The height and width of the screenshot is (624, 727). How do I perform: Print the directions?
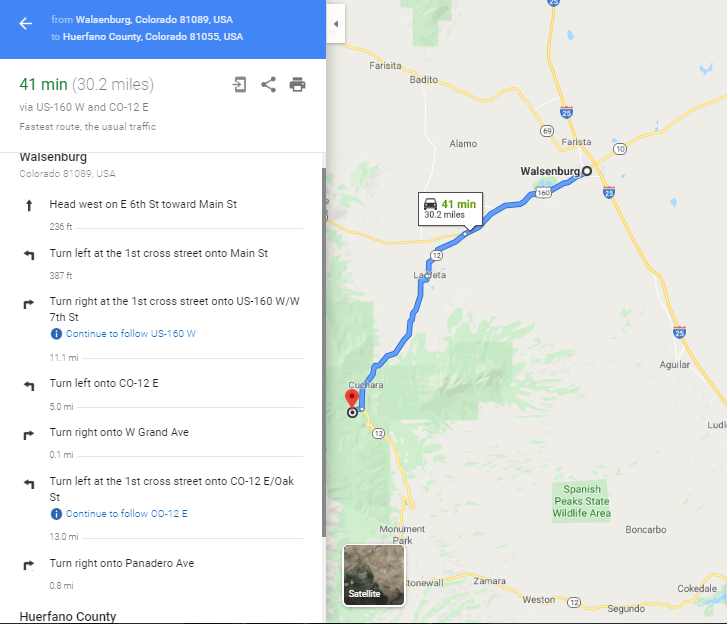click(297, 84)
